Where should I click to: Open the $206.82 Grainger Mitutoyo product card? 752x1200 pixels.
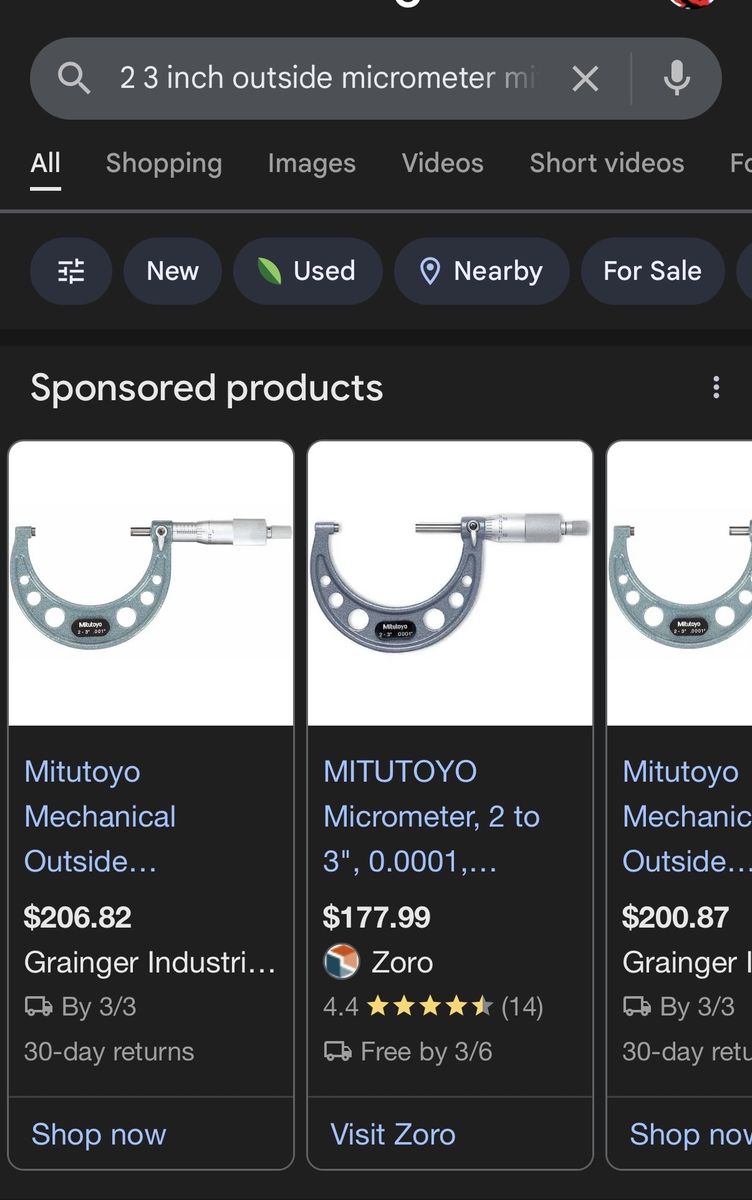pos(151,816)
